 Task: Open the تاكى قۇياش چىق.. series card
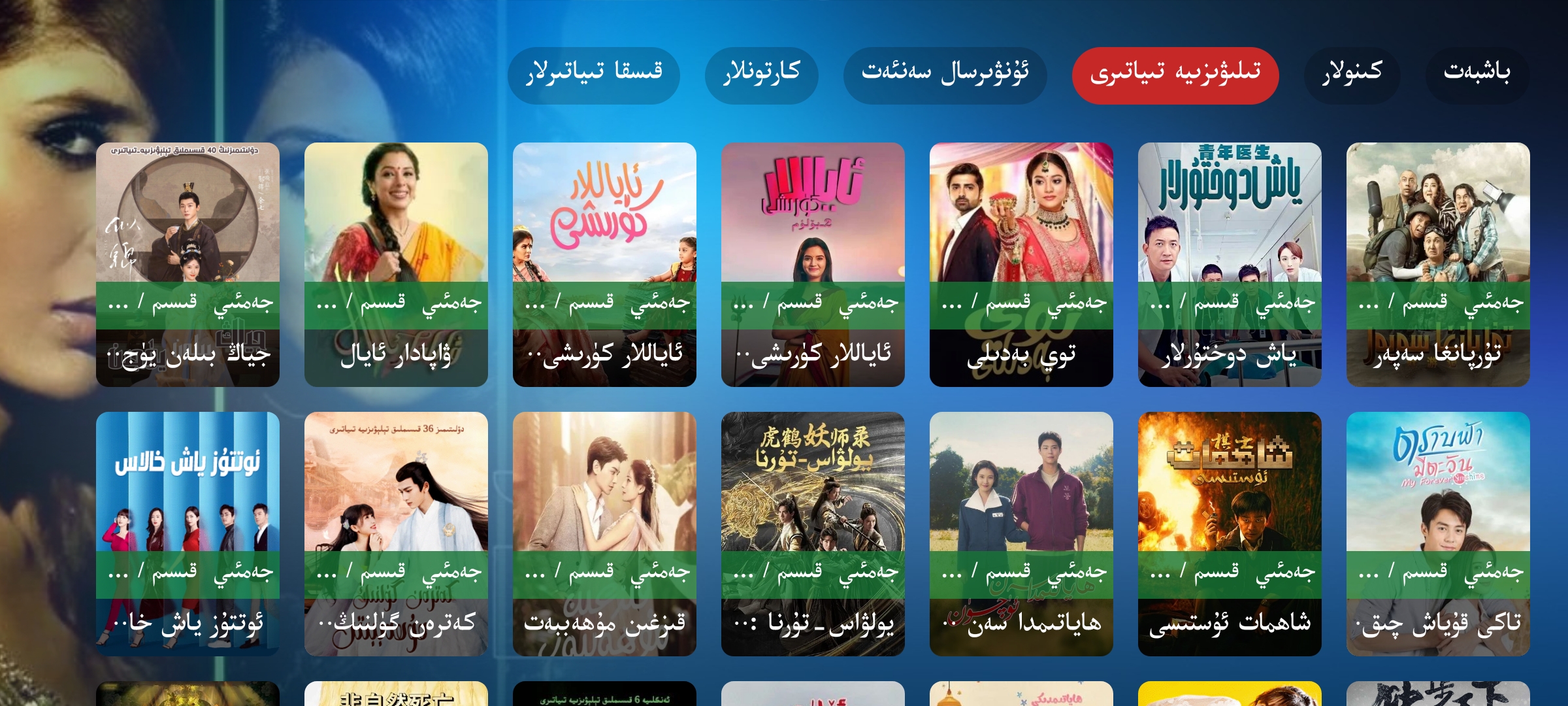click(1437, 533)
